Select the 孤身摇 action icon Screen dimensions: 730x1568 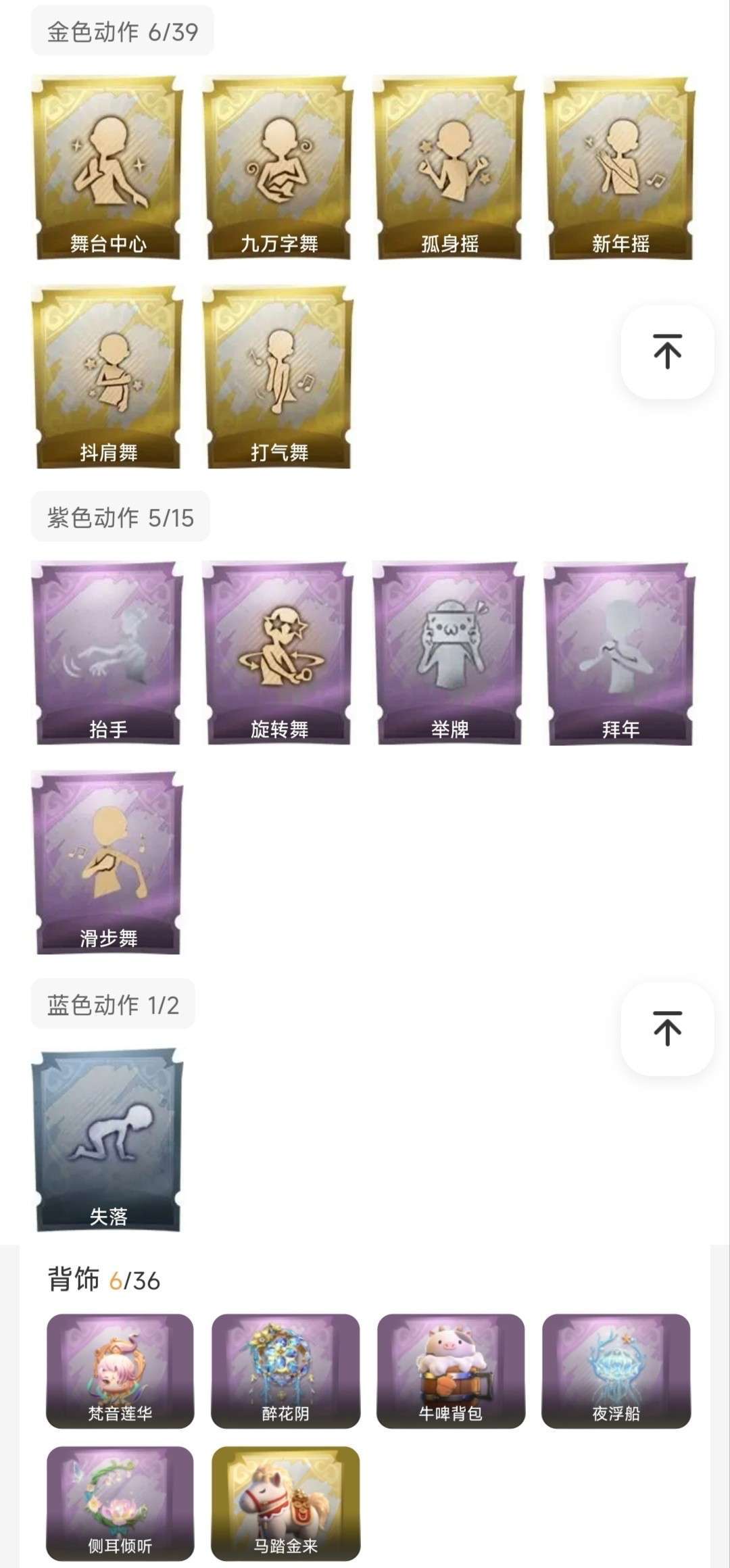[x=449, y=166]
